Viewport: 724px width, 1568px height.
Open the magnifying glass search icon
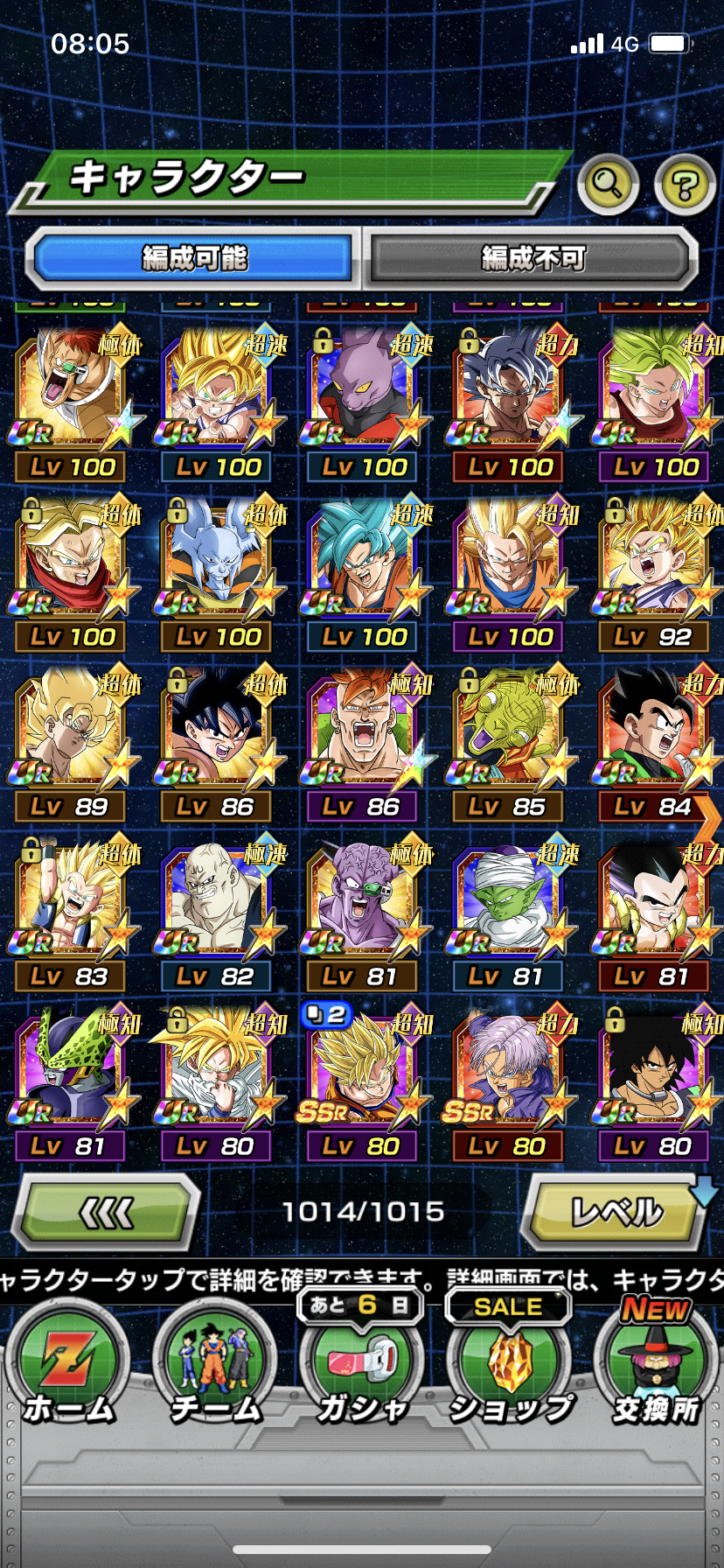[607, 184]
